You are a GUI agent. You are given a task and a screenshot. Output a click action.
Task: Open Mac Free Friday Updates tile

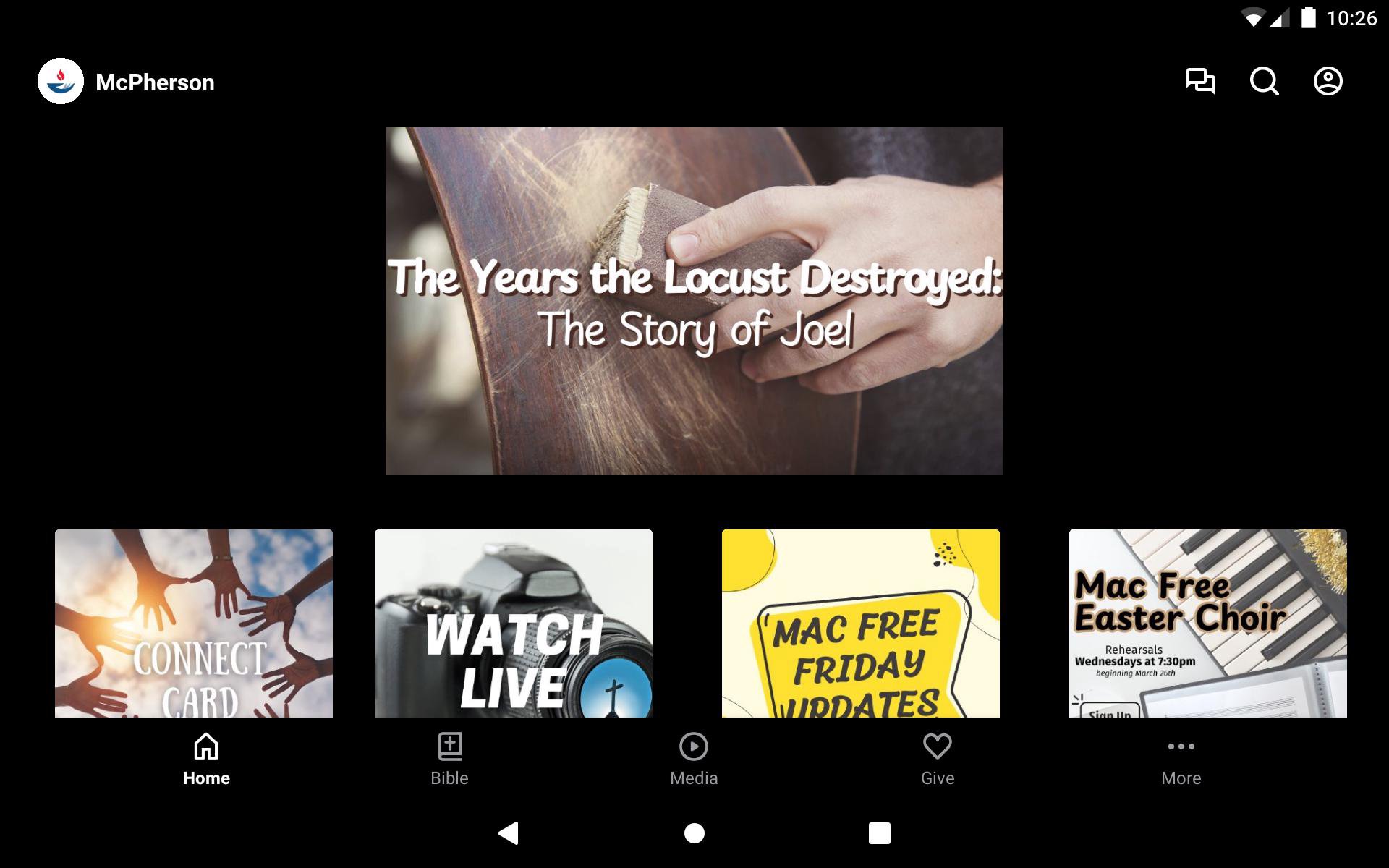pyautogui.click(x=860, y=624)
